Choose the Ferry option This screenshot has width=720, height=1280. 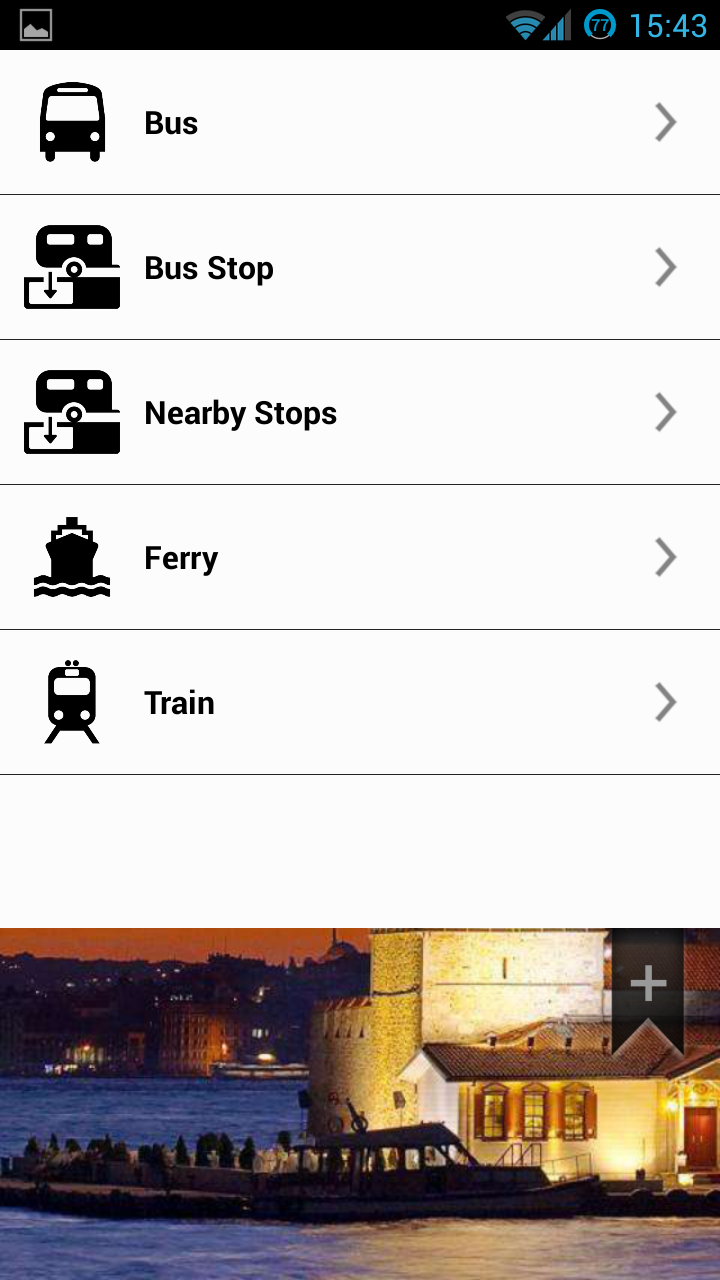(360, 558)
